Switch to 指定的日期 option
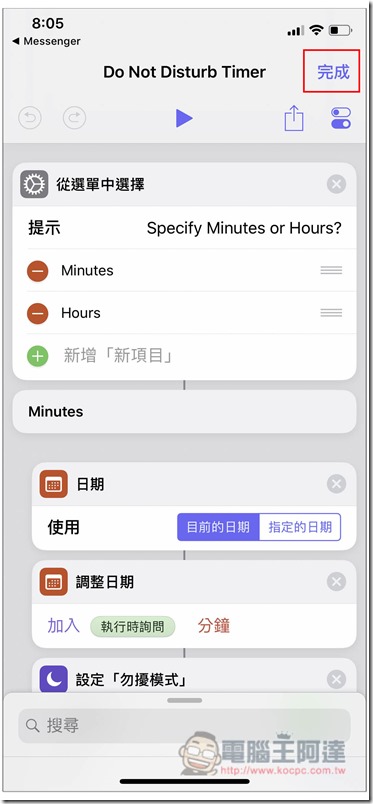This screenshot has height=804, width=373. 300,527
